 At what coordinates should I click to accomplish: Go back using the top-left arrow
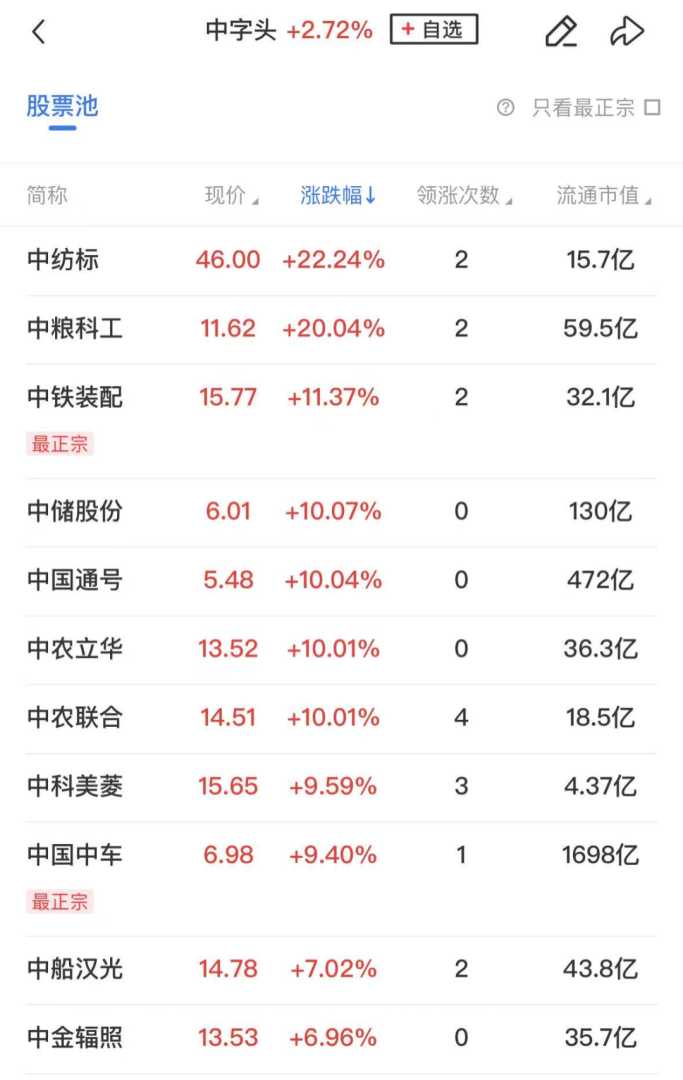(x=39, y=32)
